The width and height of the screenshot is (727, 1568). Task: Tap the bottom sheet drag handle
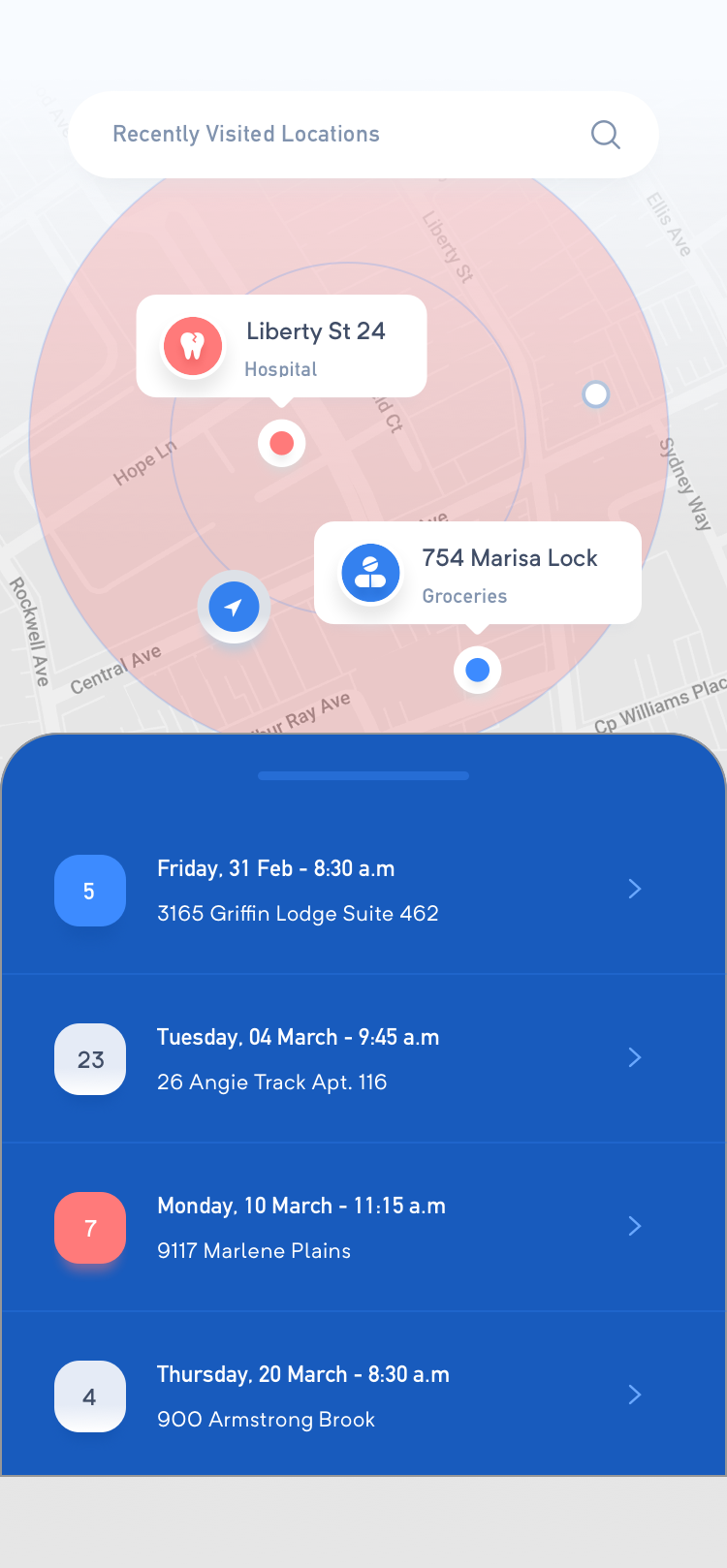click(363, 775)
